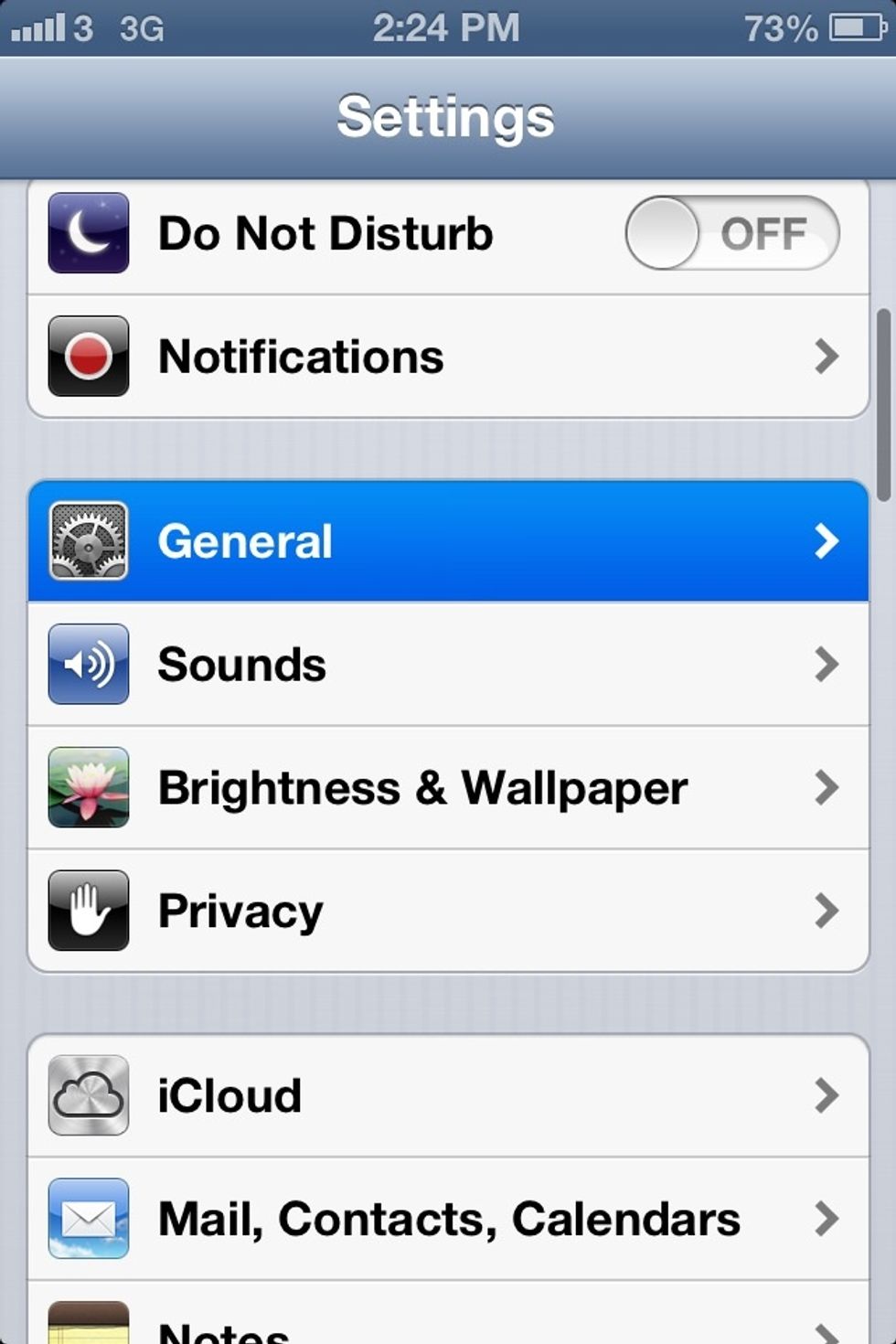Click the General gear icon
This screenshot has height=1344, width=896.
pyautogui.click(x=88, y=541)
